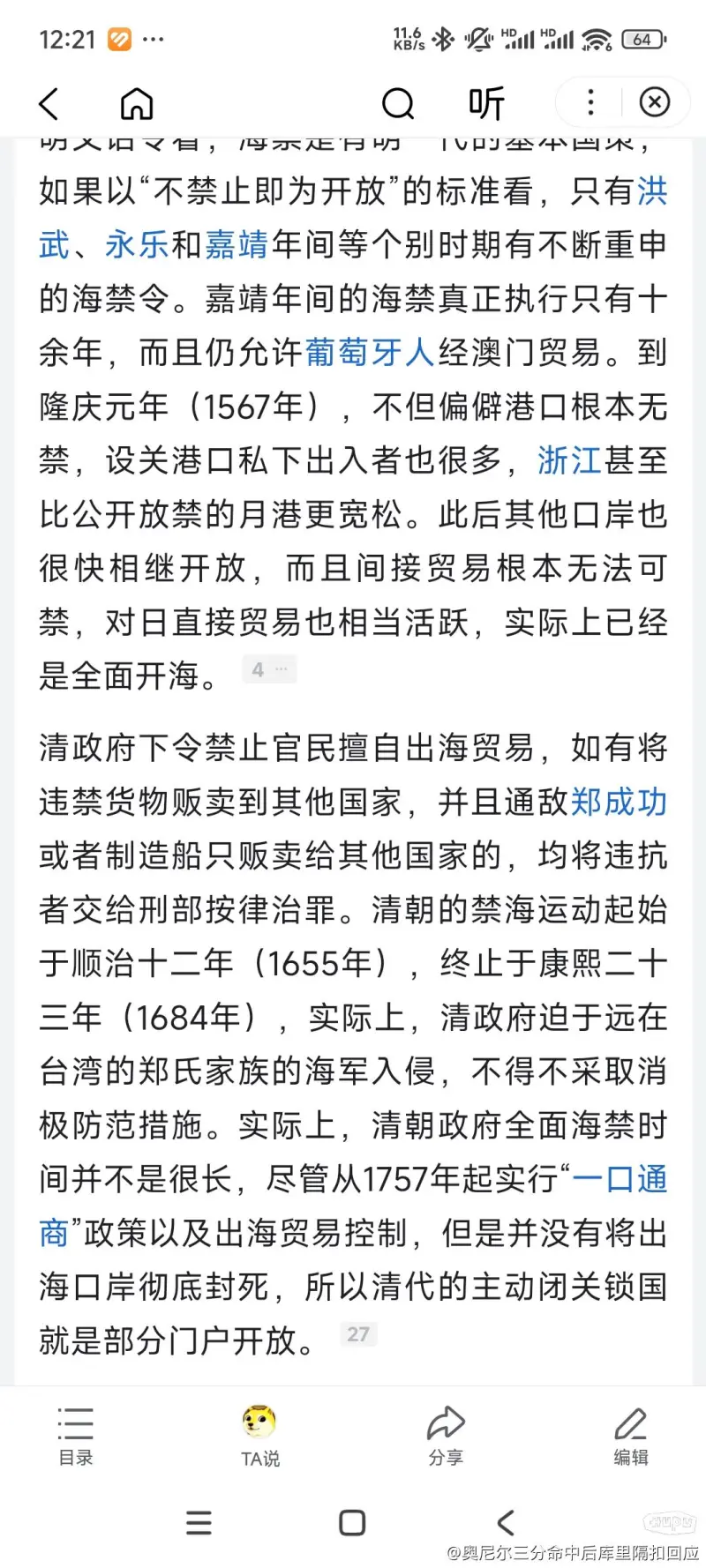
Task: Share this entry via 分享
Action: pyautogui.click(x=446, y=1437)
